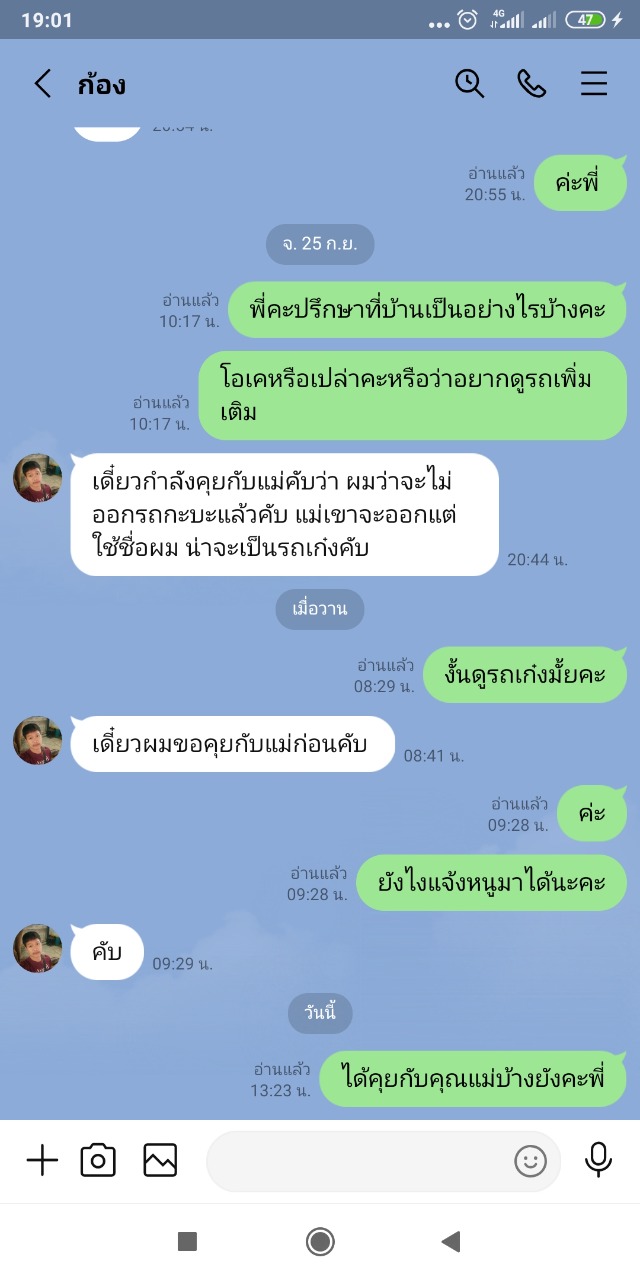640x1280 pixels.
Task: Open the chat menu
Action: coord(594,84)
